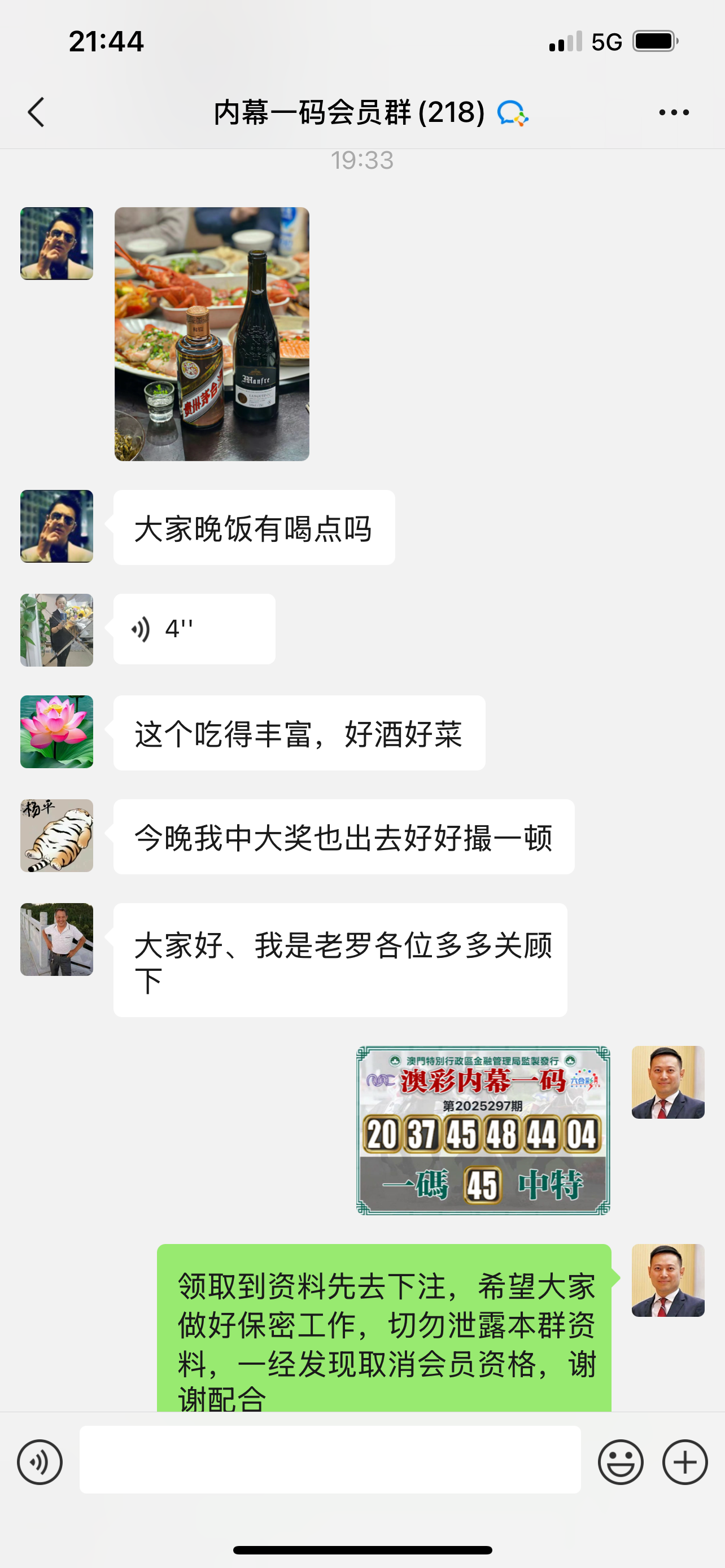Open the emoji sticker panel
The image size is (725, 1568).
(621, 1461)
